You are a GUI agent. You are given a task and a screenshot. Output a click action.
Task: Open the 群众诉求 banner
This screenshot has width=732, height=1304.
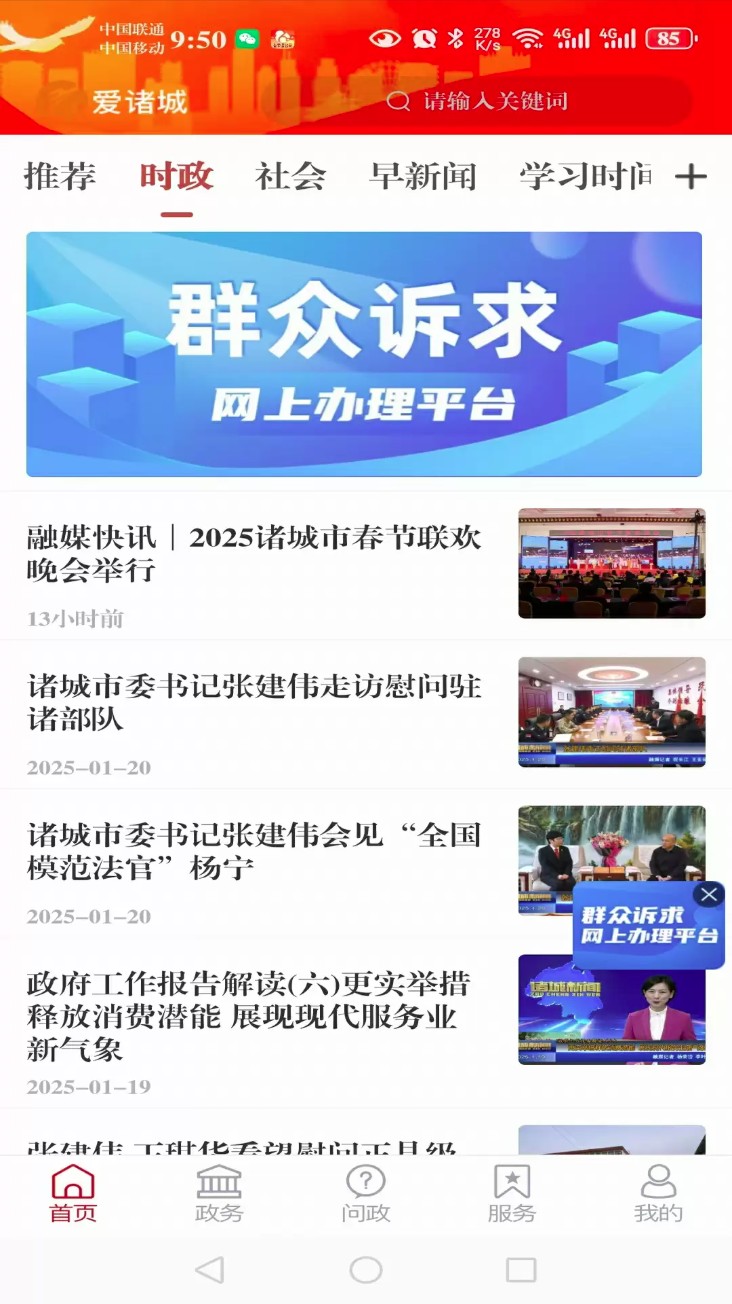[365, 355]
